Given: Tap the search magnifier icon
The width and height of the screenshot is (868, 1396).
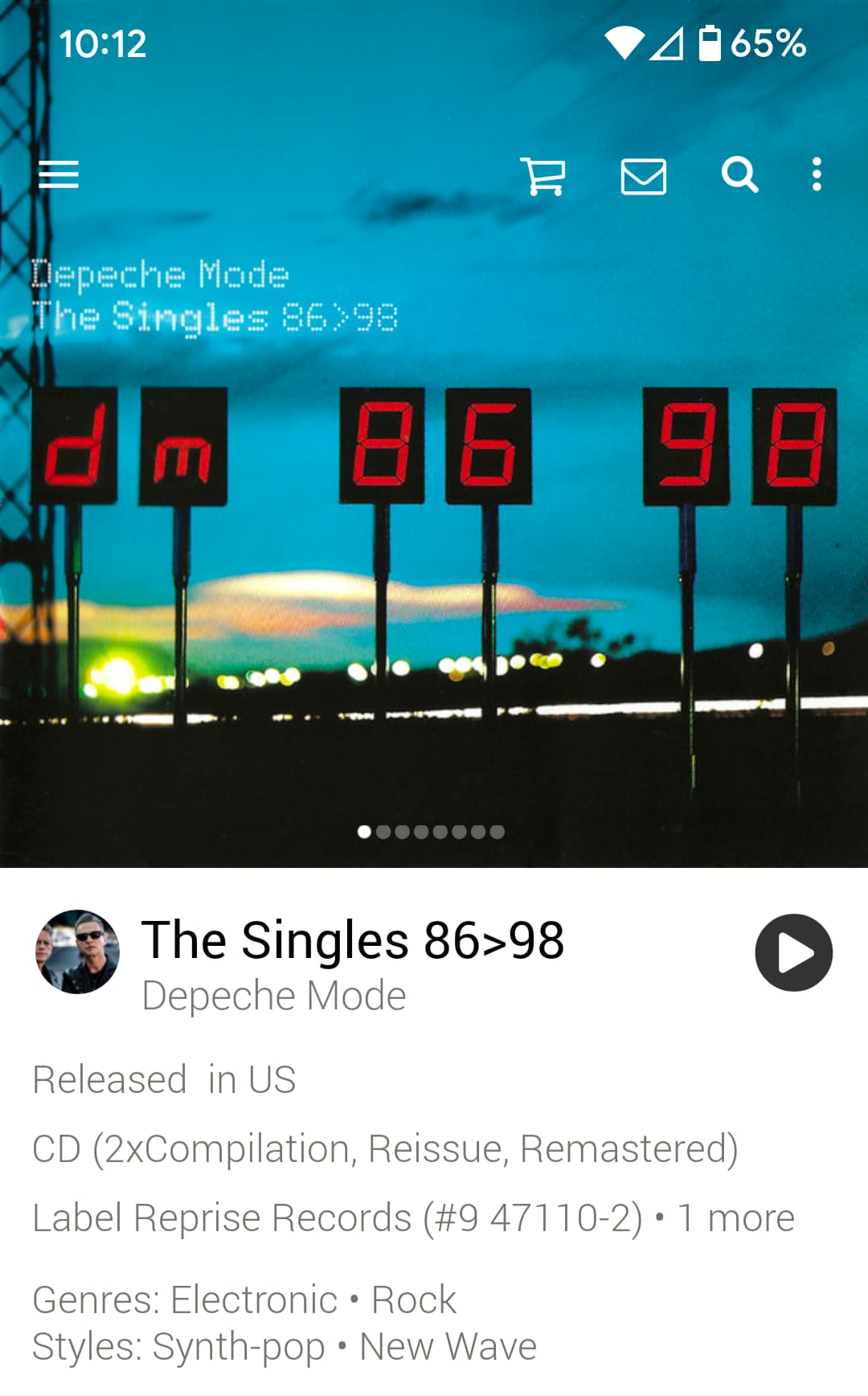Looking at the screenshot, I should [x=739, y=174].
